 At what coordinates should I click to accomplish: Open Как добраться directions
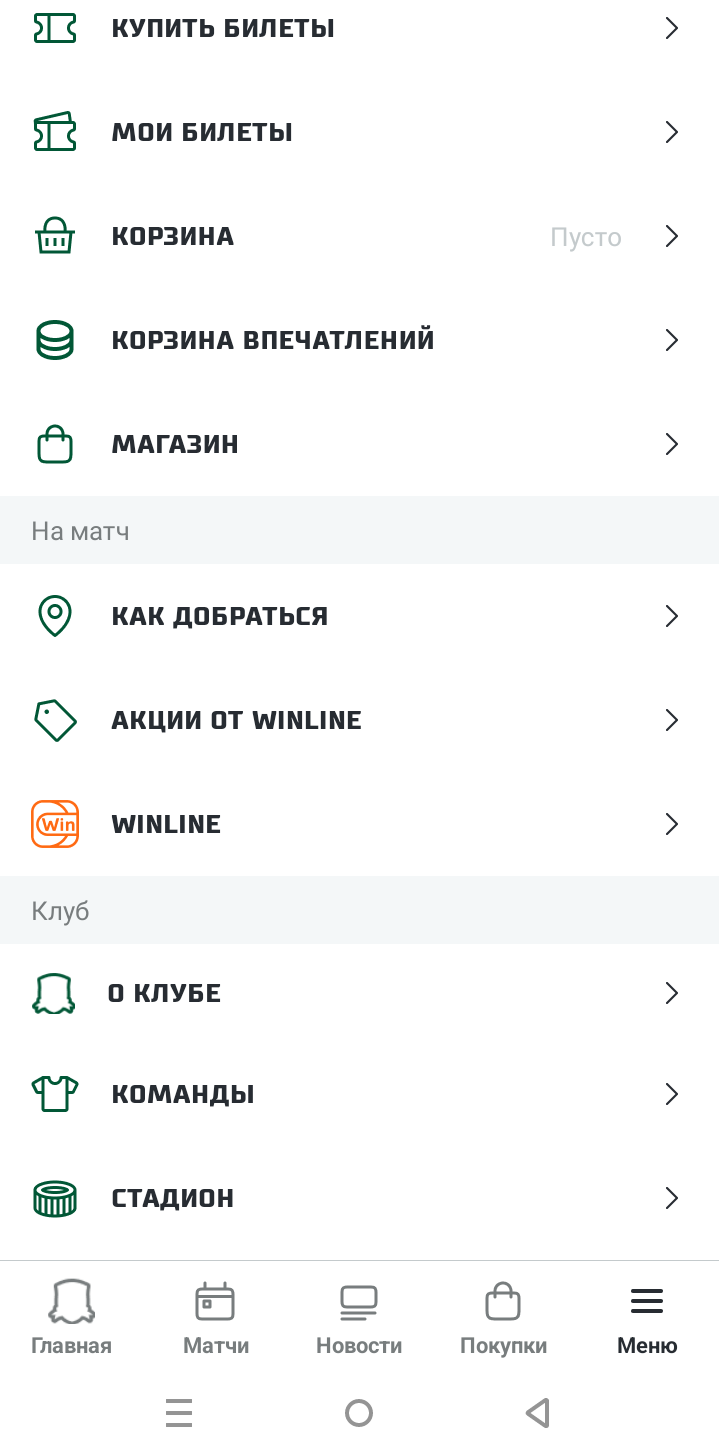click(x=359, y=616)
